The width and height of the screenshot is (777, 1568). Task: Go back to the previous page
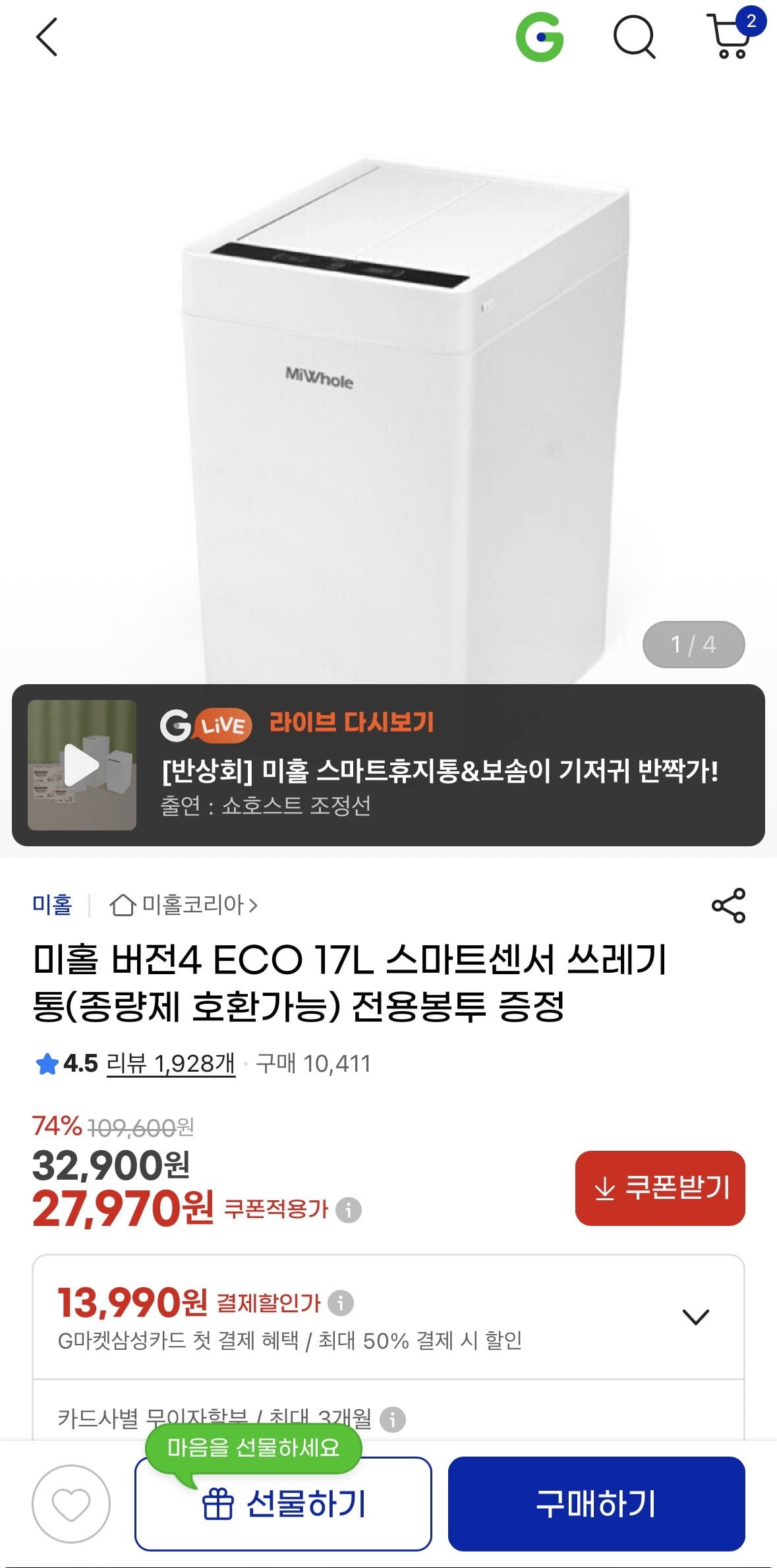(46, 38)
